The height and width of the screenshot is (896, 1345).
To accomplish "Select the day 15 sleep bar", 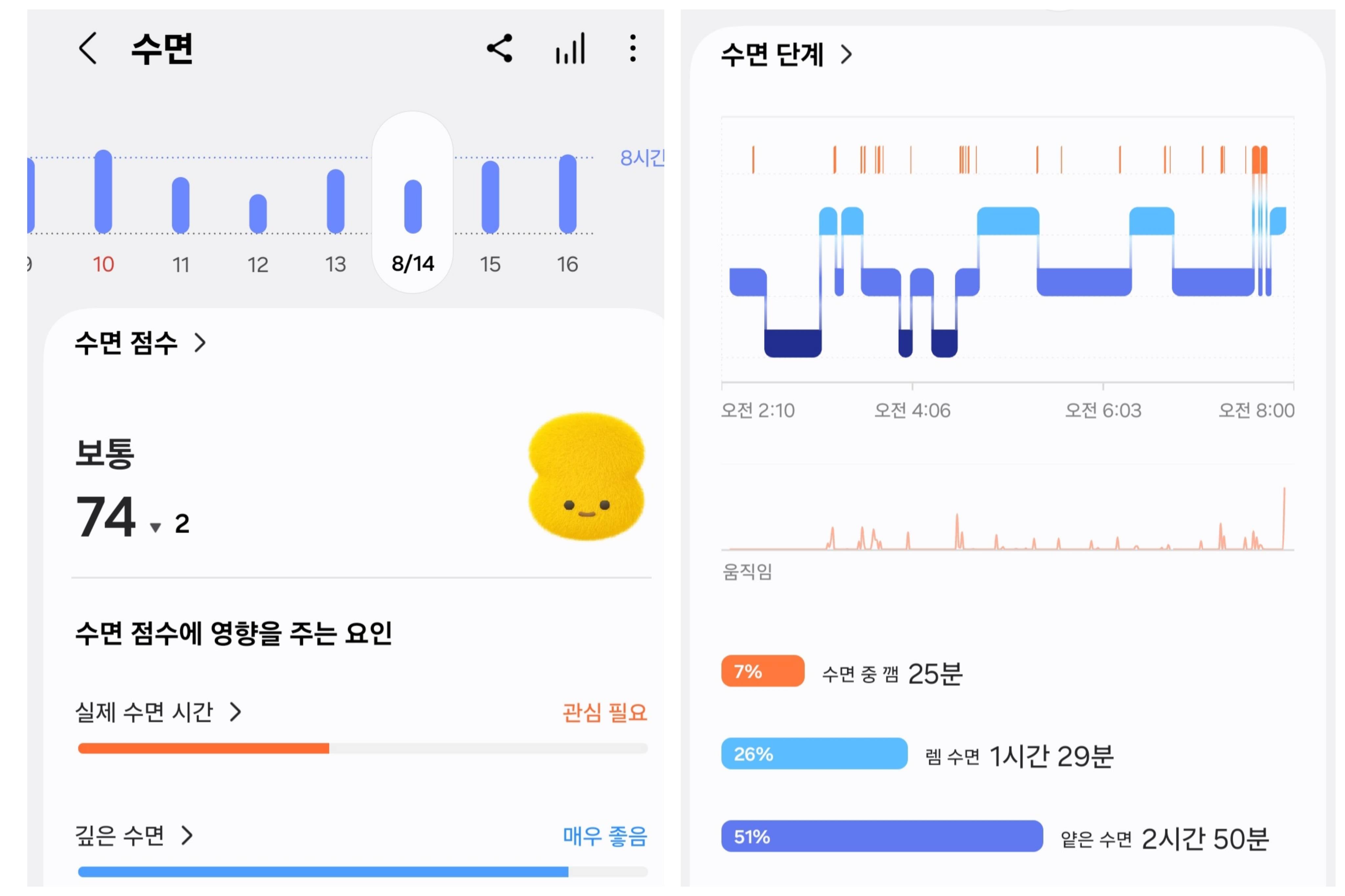I will (x=490, y=197).
